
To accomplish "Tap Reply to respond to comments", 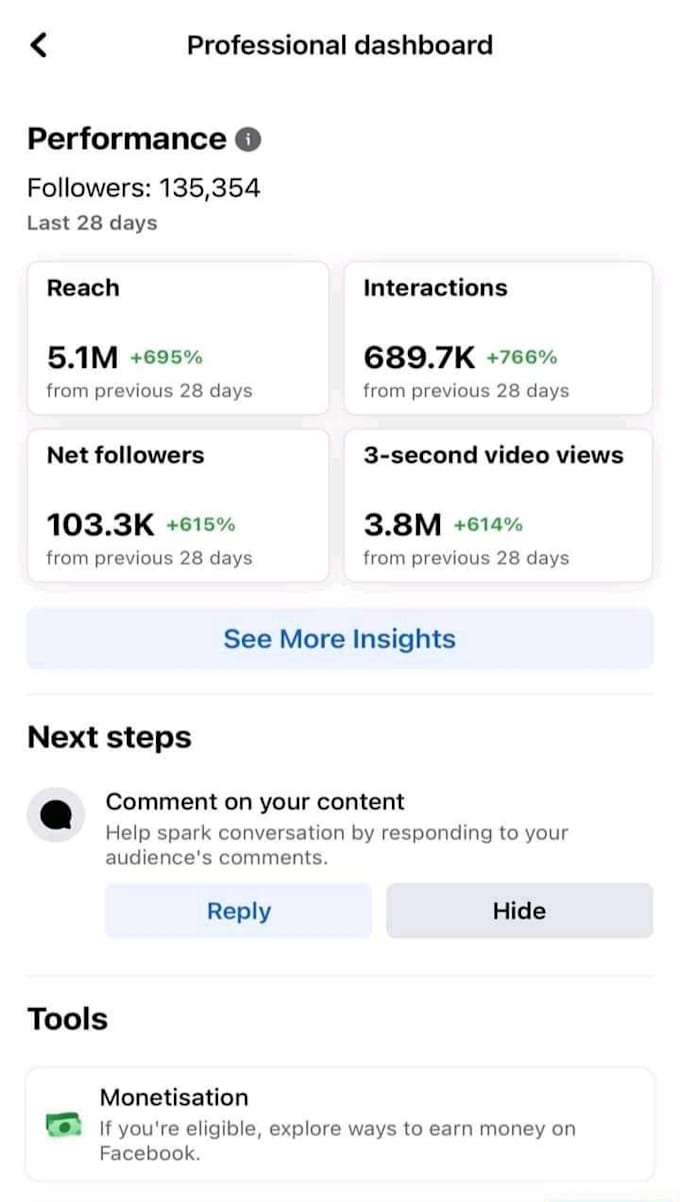I will pyautogui.click(x=238, y=911).
